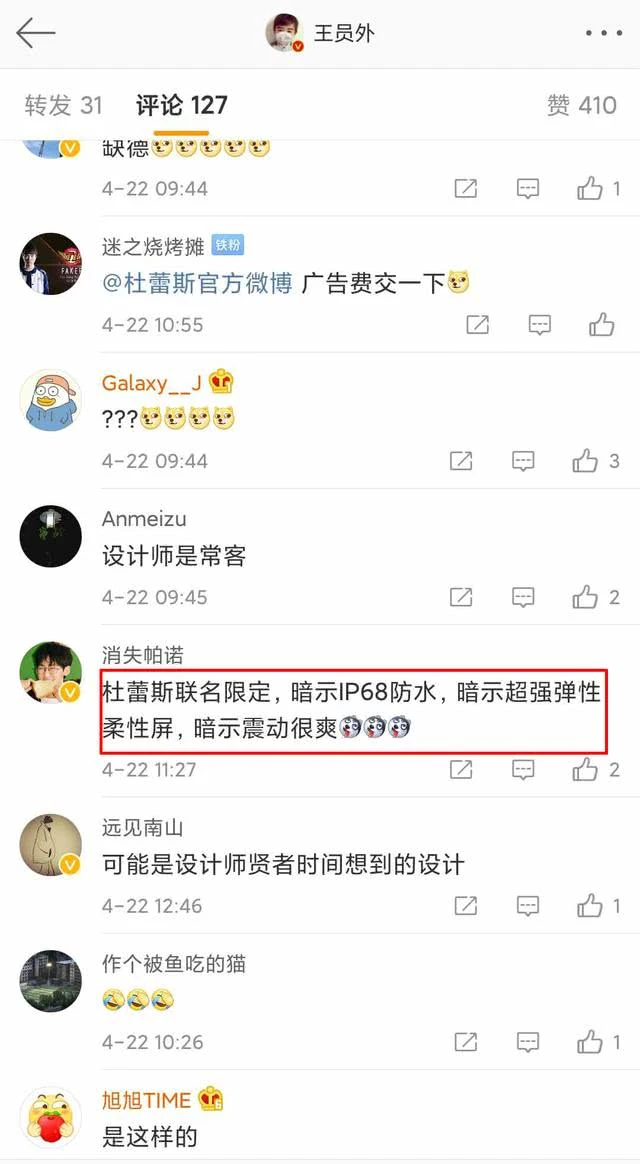Reply to 消失帕诺's comment
Image resolution: width=640 pixels, height=1164 pixels.
point(525,770)
